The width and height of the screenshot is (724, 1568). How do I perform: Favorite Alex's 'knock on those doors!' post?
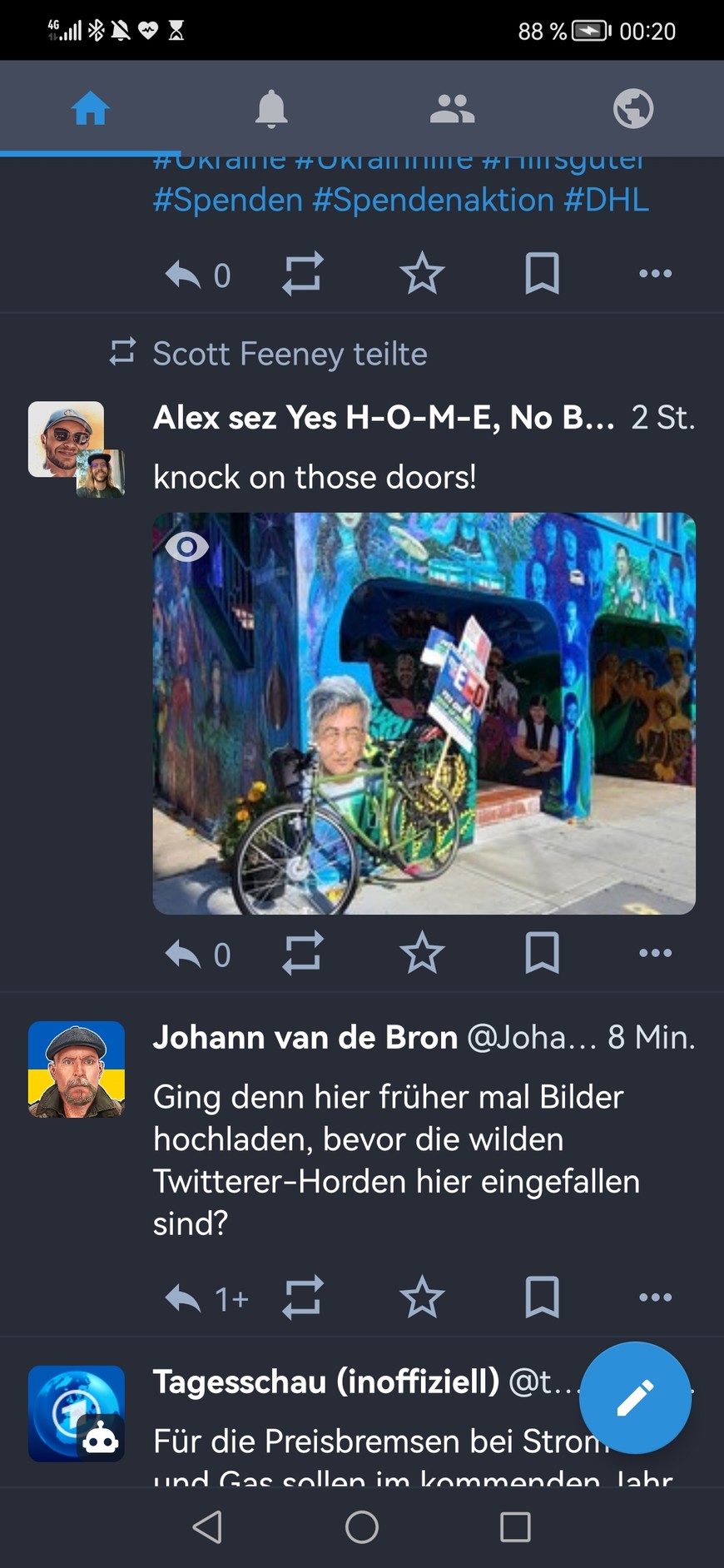click(x=422, y=953)
